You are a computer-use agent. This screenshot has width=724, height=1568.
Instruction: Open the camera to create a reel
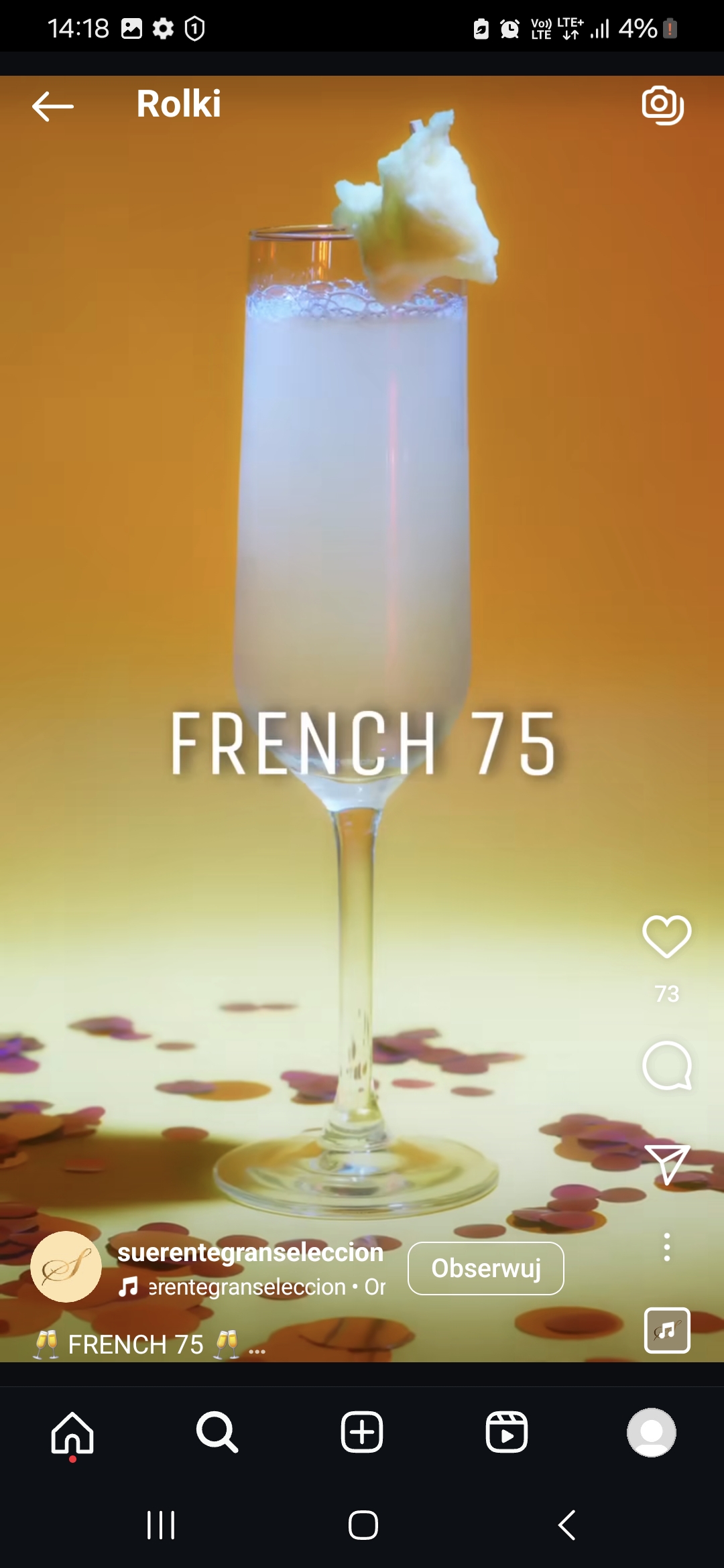click(x=662, y=105)
